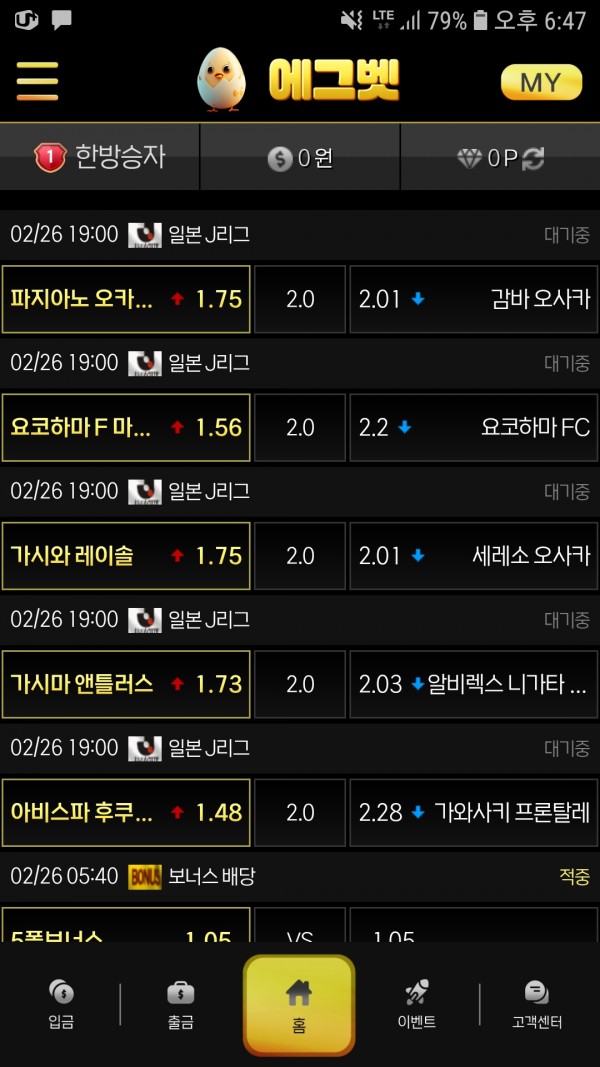600x1067 pixels.
Task: Select 가시와 레이솔 win at 1.75
Action: click(126, 556)
